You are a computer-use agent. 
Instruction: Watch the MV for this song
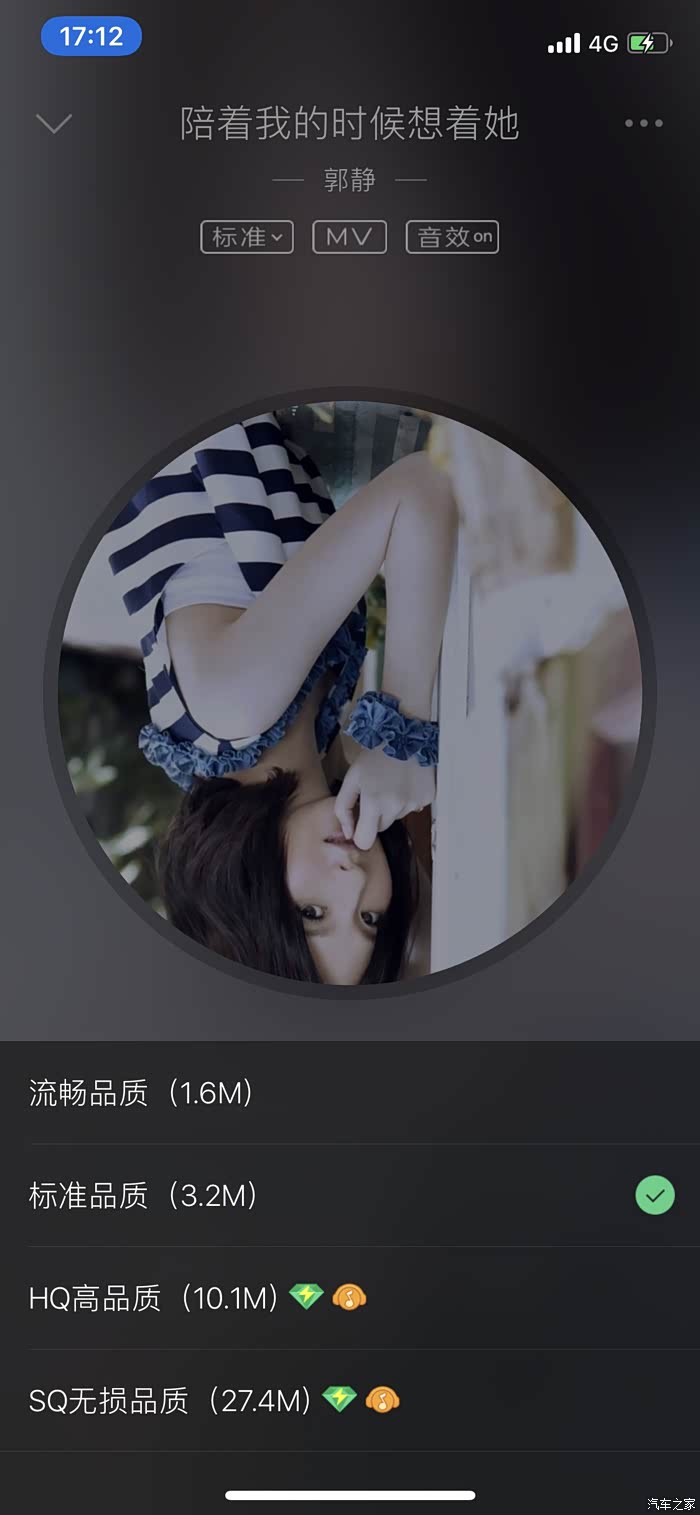349,237
